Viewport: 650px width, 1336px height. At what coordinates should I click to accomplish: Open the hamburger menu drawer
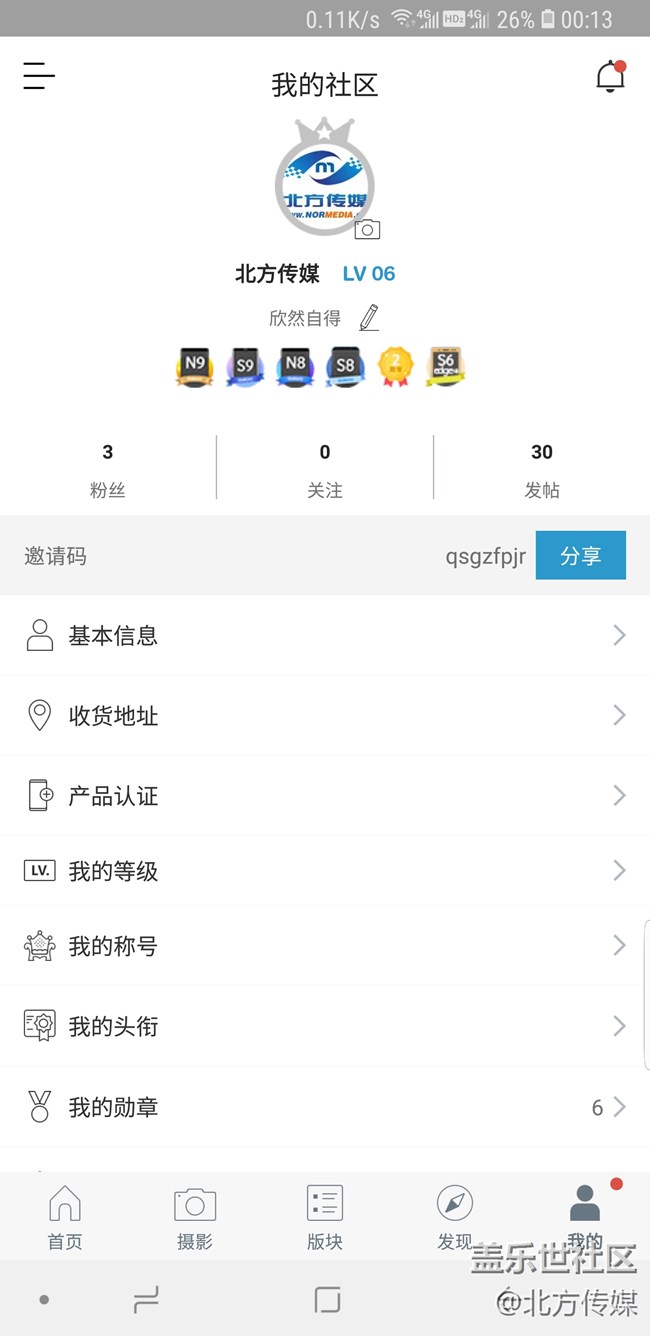pos(39,76)
